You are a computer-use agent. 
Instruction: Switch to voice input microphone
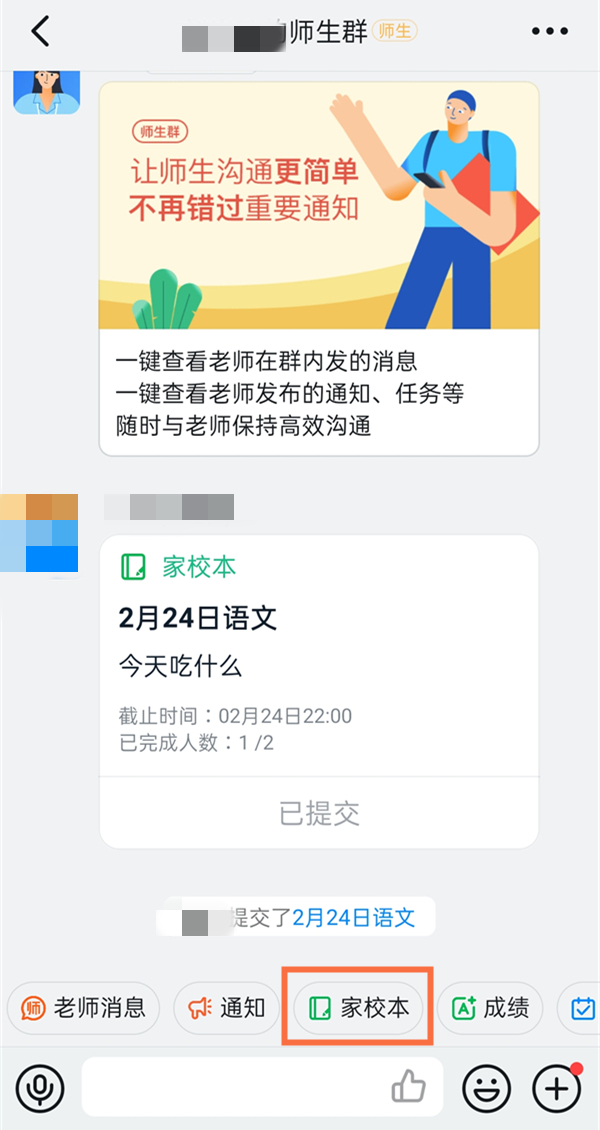40,1087
